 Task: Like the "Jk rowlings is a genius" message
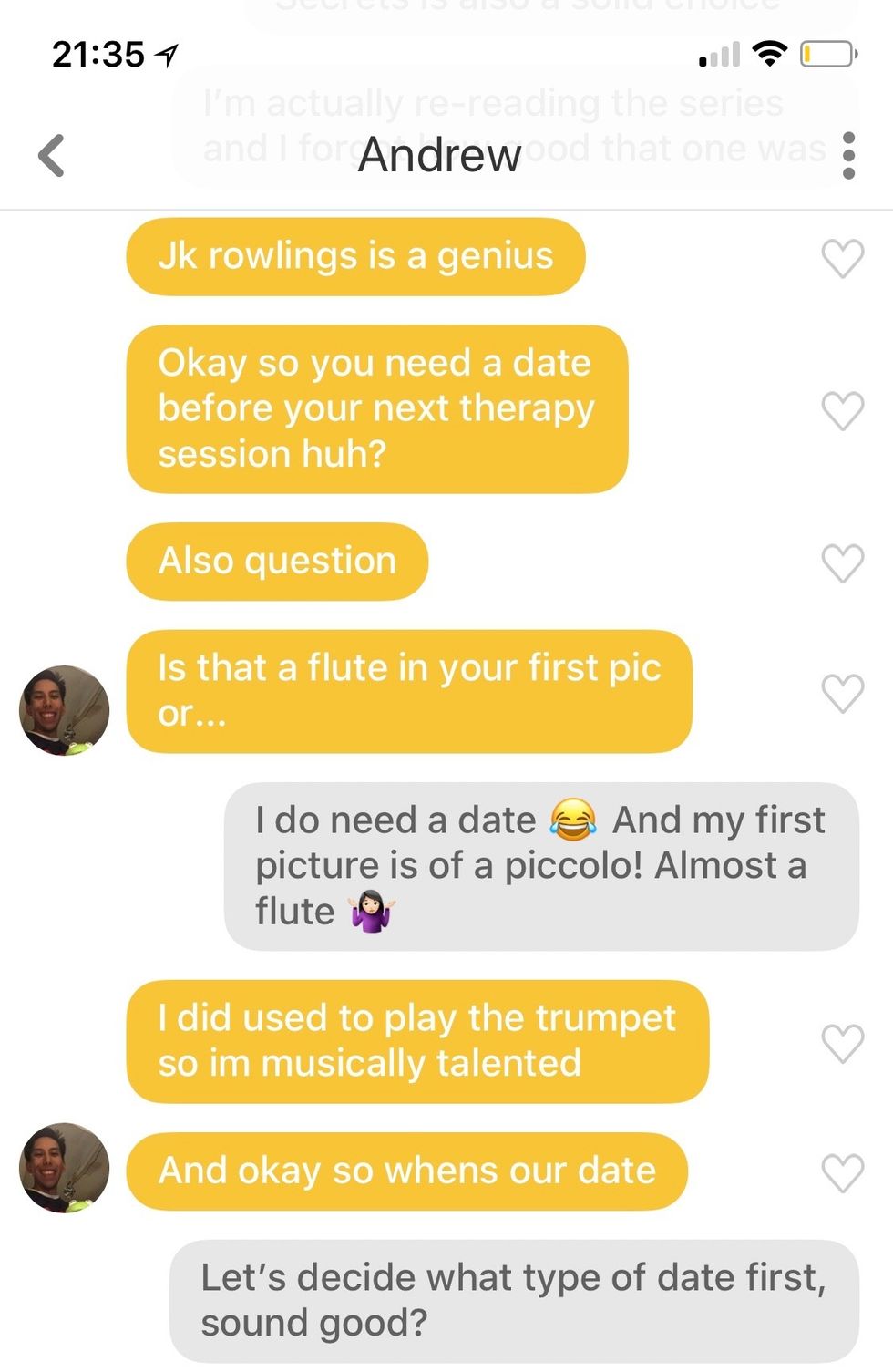coord(842,258)
